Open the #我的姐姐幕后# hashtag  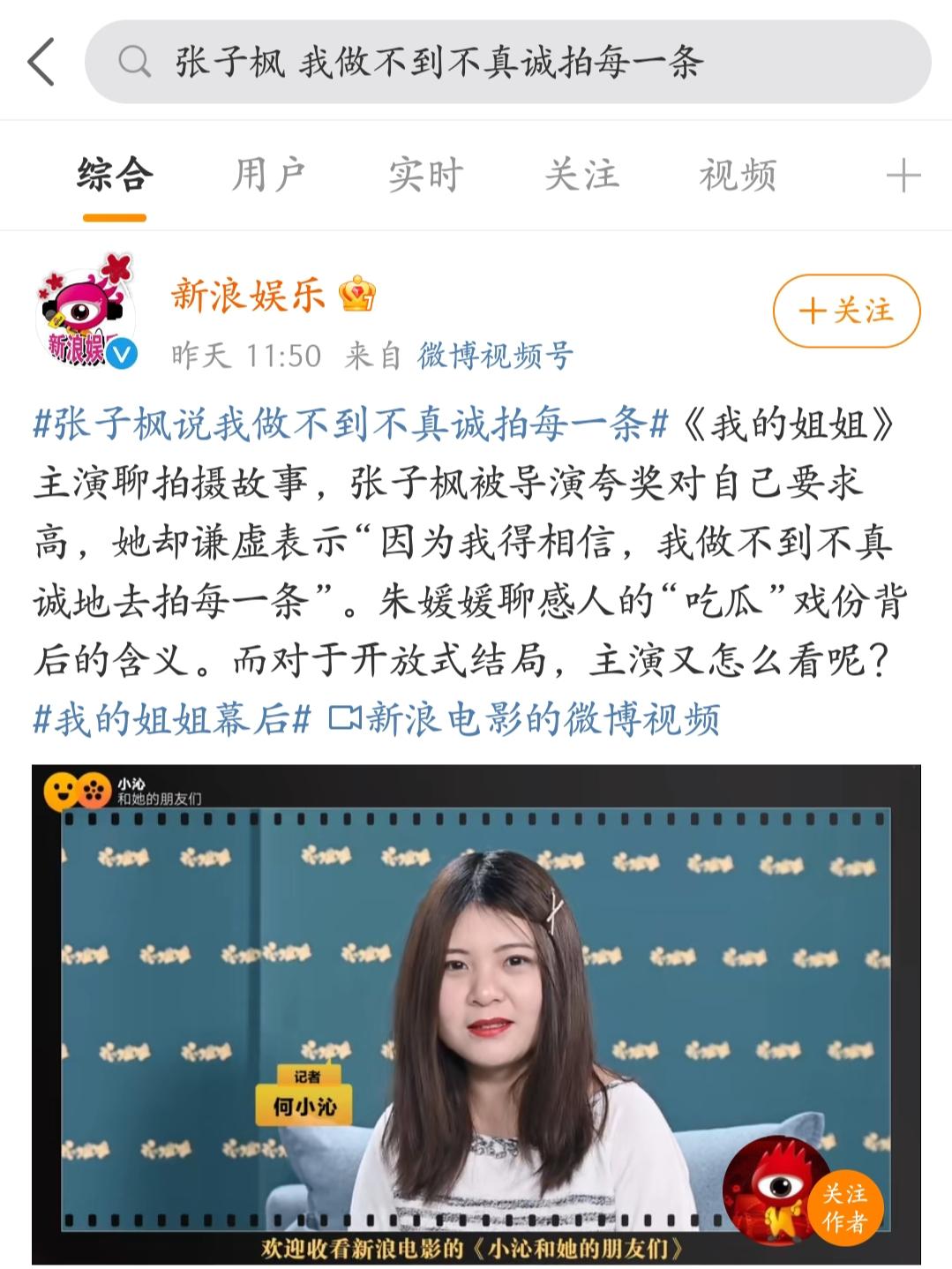pos(172,719)
